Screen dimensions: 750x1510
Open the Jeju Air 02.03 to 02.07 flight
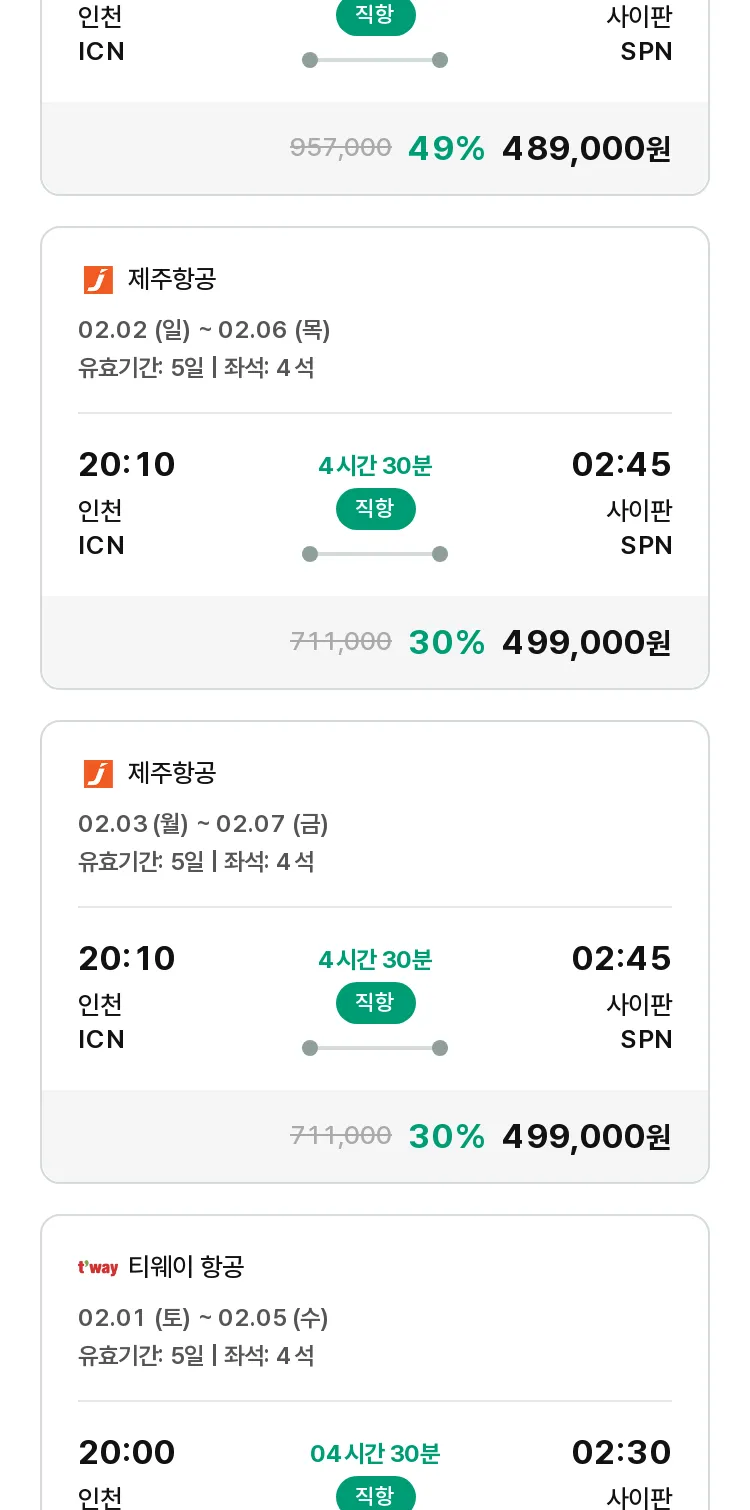[x=375, y=952]
